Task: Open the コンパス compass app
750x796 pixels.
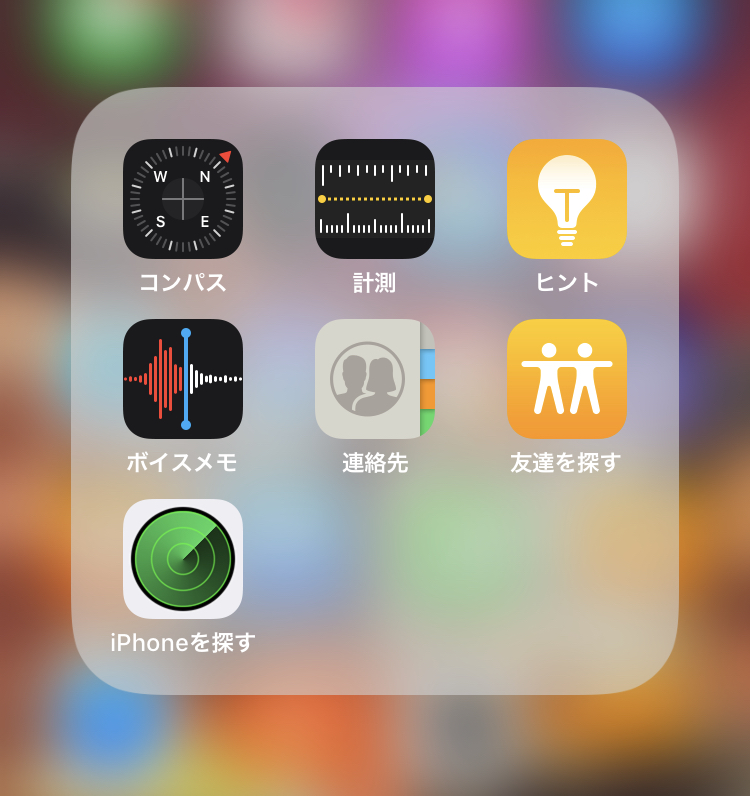Action: [x=183, y=199]
